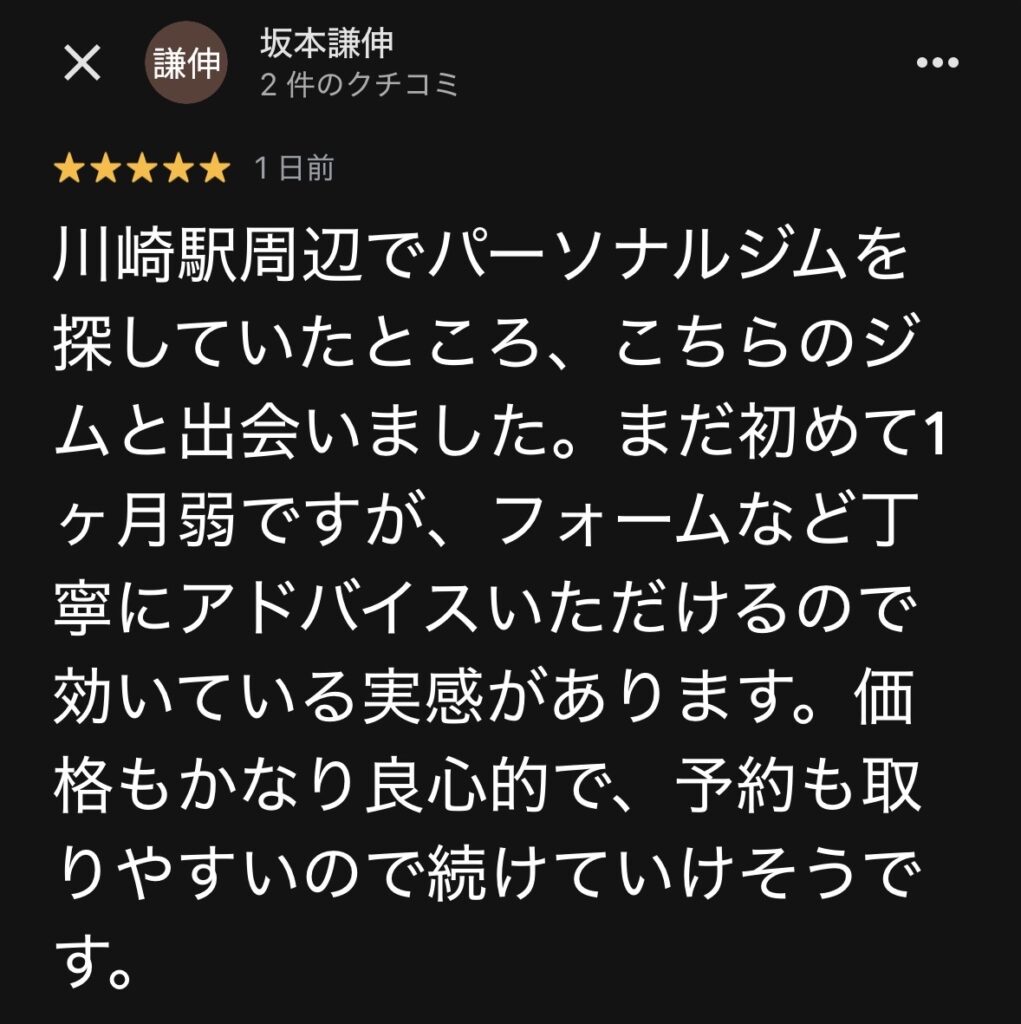The image size is (1021, 1024).
Task: Close the review detail view
Action: [x=82, y=64]
